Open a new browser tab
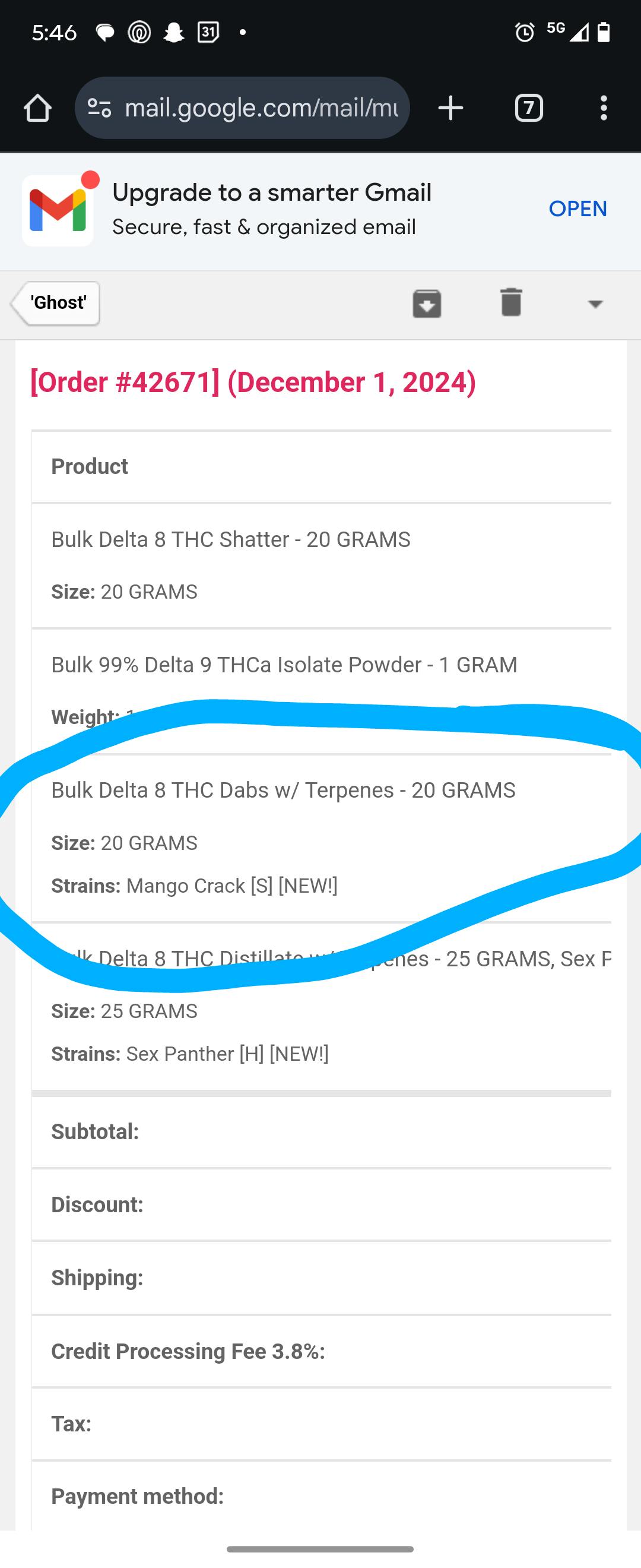 coord(450,108)
